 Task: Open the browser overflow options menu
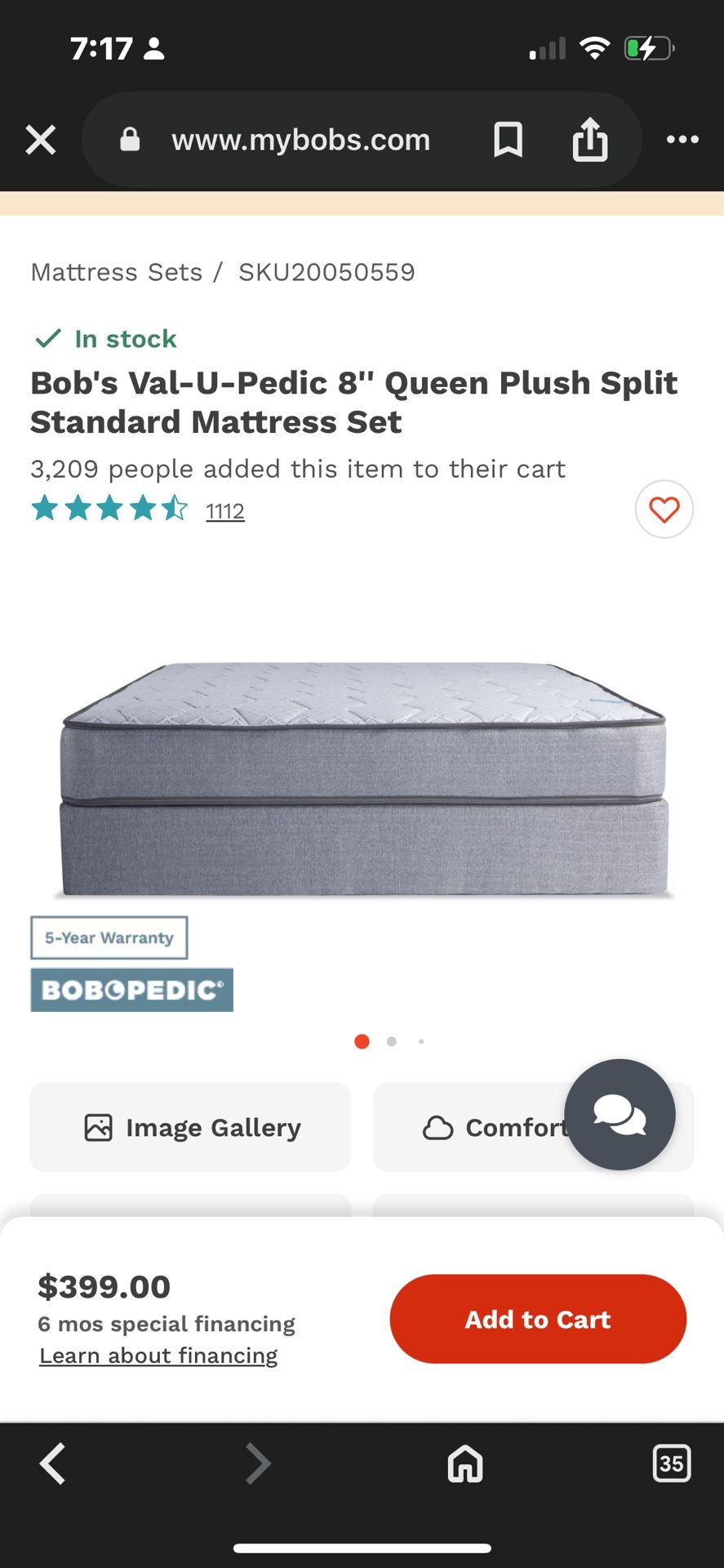click(682, 139)
